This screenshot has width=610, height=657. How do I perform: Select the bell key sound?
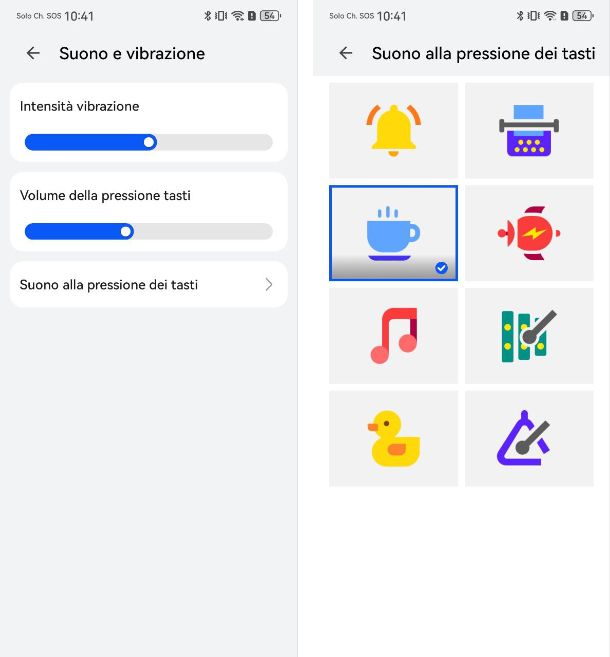click(393, 131)
